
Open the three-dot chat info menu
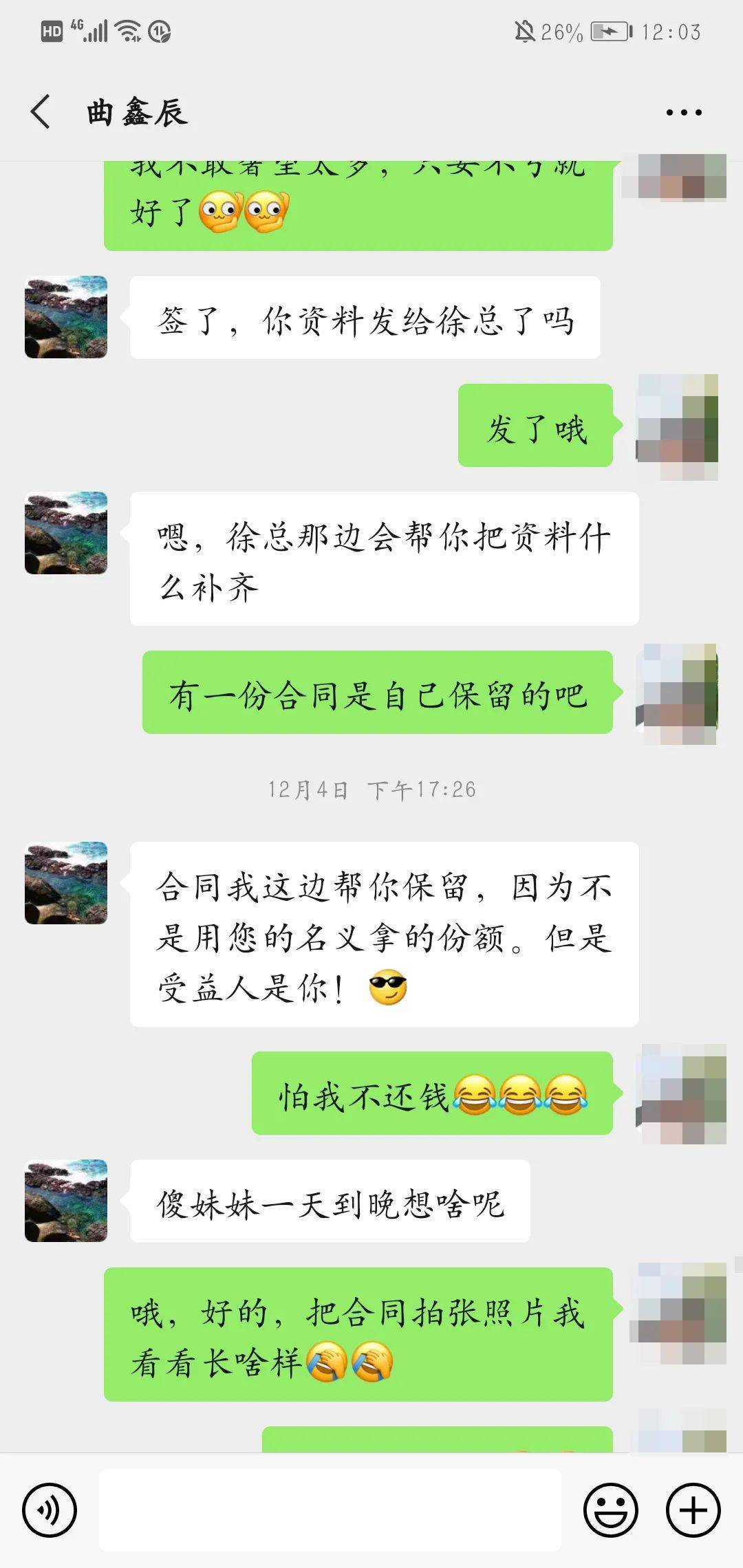tap(683, 112)
